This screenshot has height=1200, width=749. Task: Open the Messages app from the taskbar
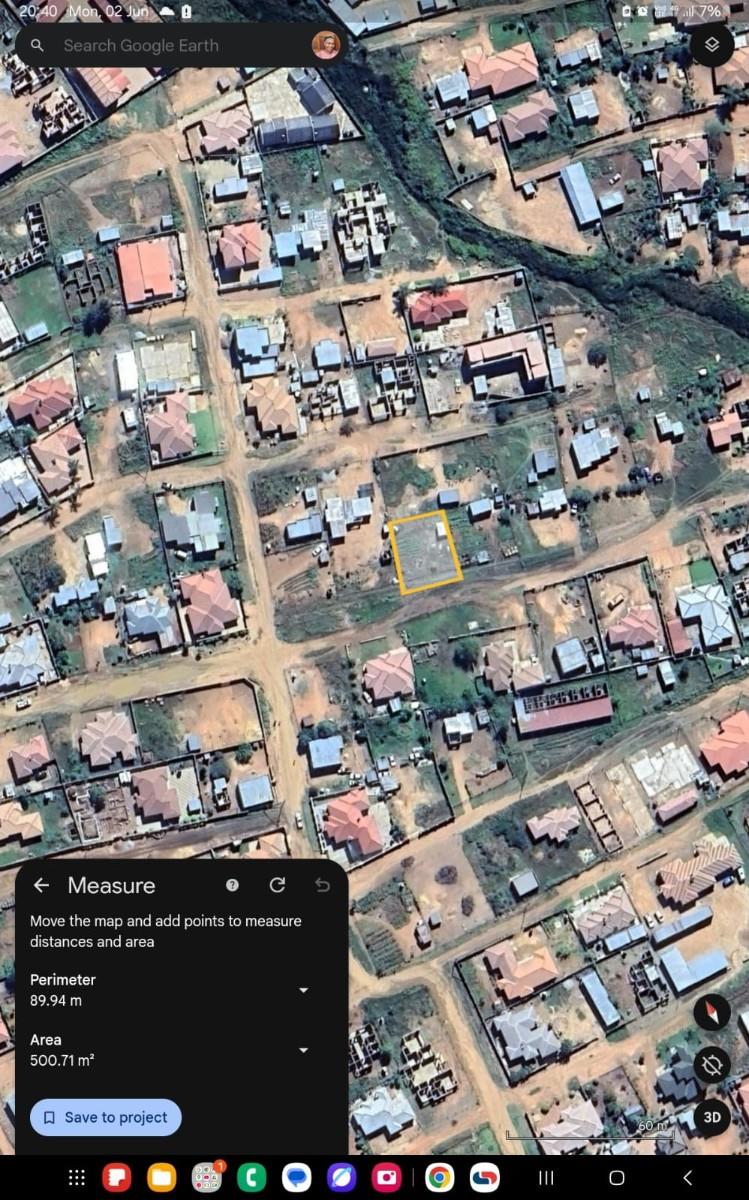297,1178
